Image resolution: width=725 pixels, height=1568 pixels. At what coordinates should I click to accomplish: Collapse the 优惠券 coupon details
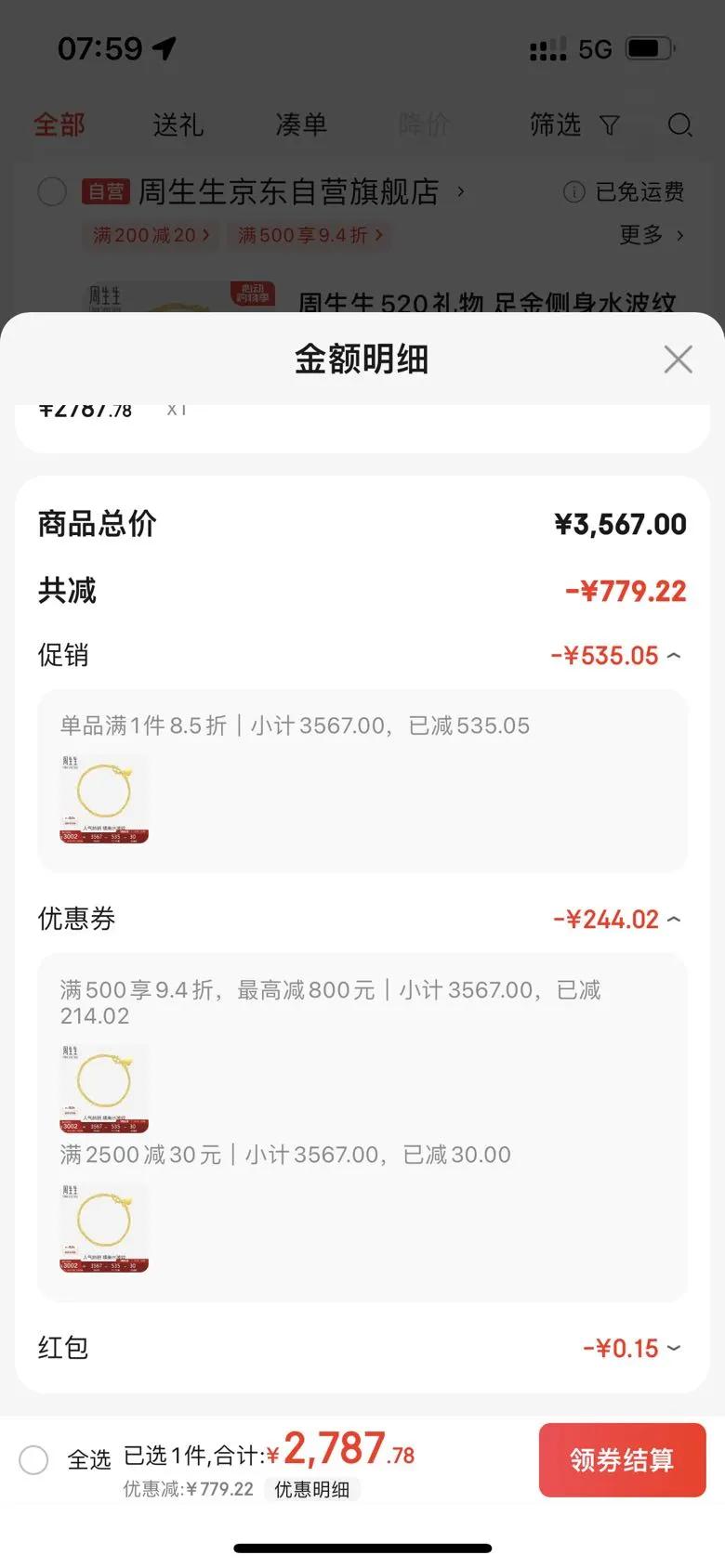674,920
